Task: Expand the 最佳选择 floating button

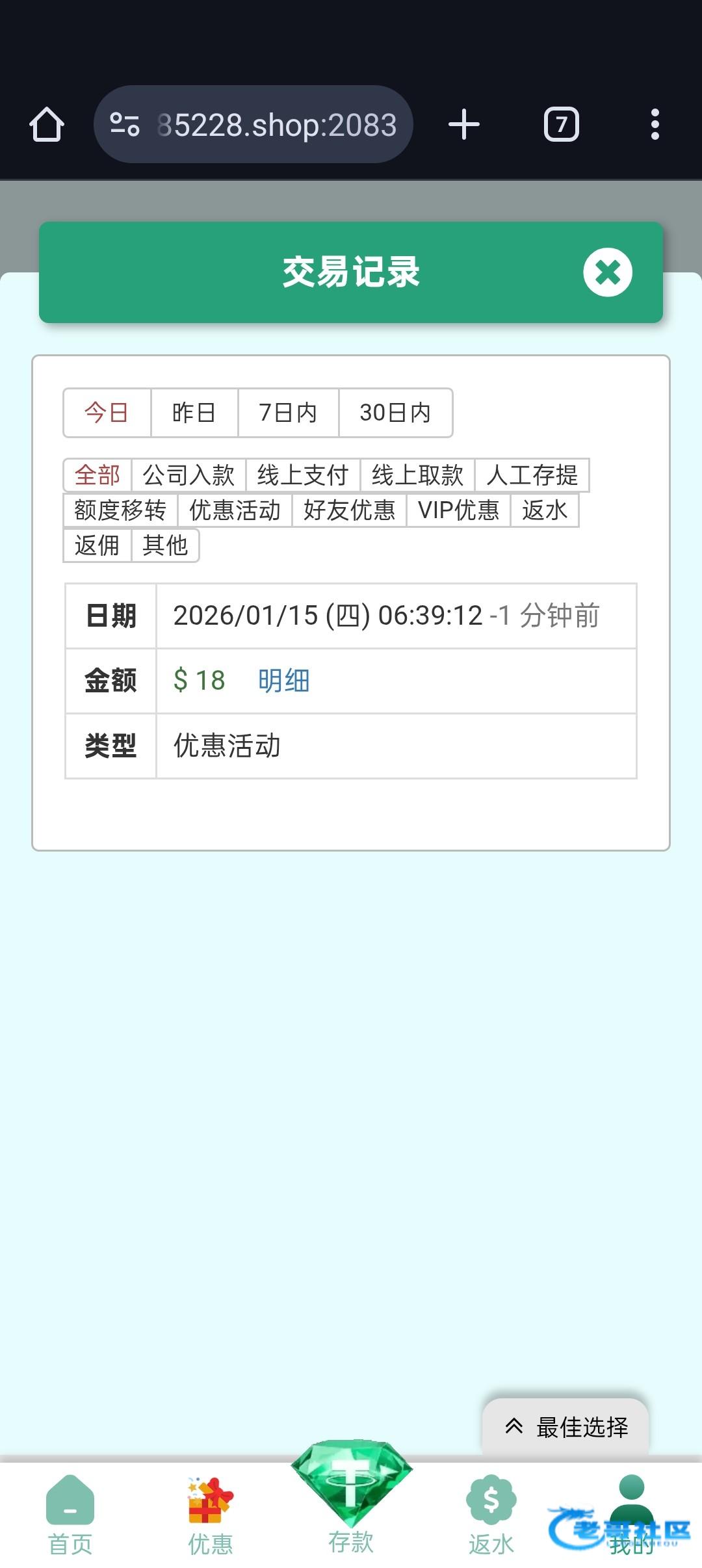Action: tap(565, 1427)
